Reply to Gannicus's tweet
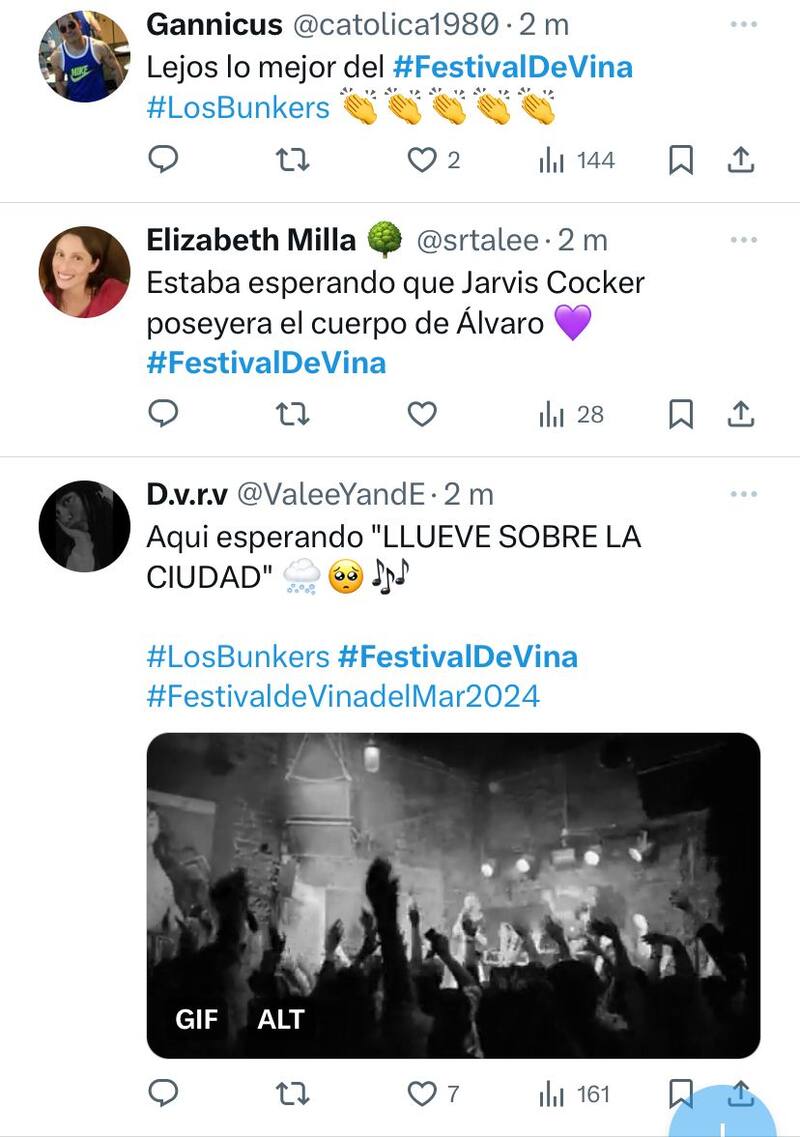This screenshot has width=800, height=1137. [x=163, y=160]
